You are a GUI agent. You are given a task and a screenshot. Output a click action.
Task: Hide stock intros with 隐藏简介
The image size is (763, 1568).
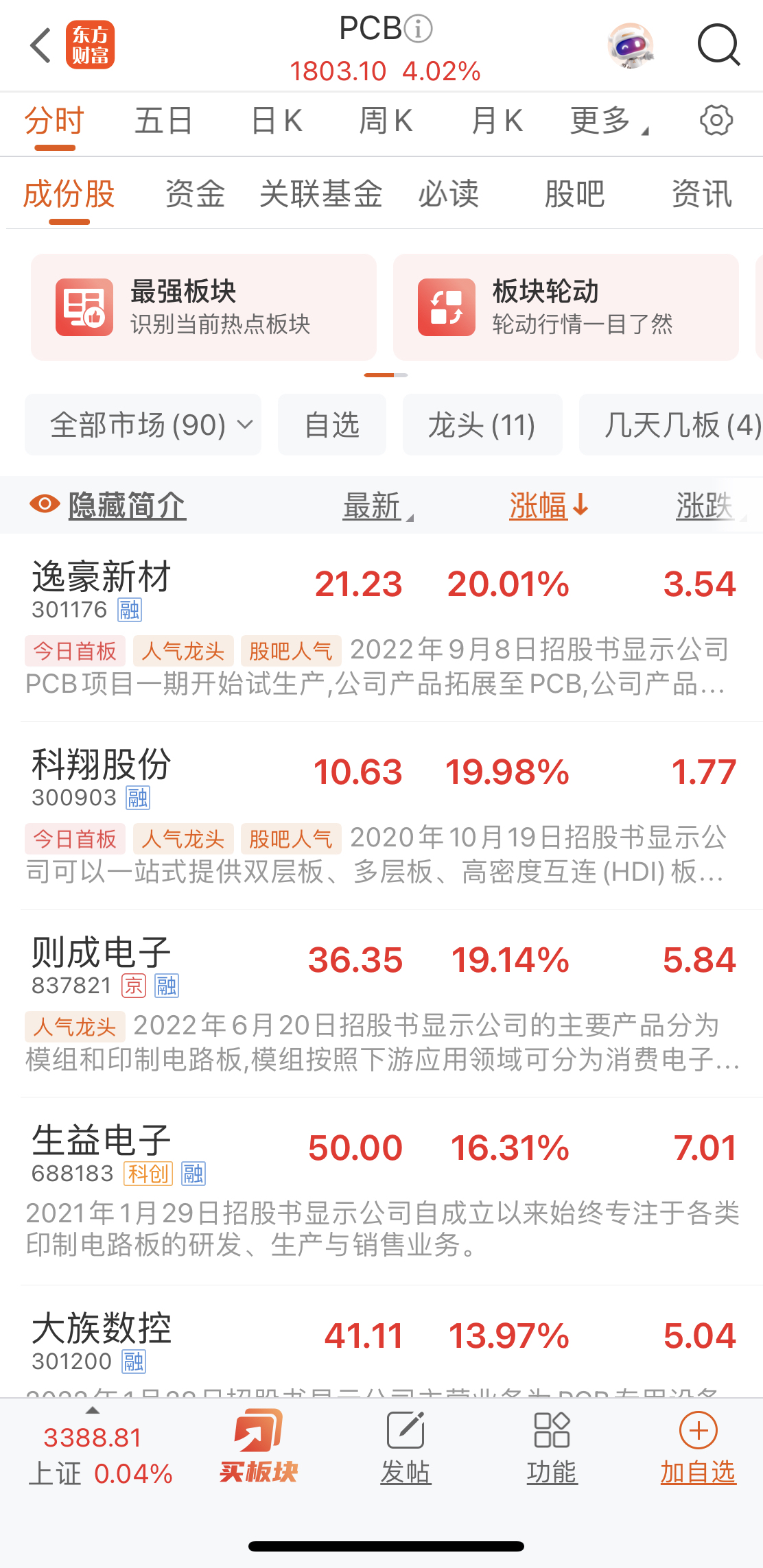click(108, 506)
